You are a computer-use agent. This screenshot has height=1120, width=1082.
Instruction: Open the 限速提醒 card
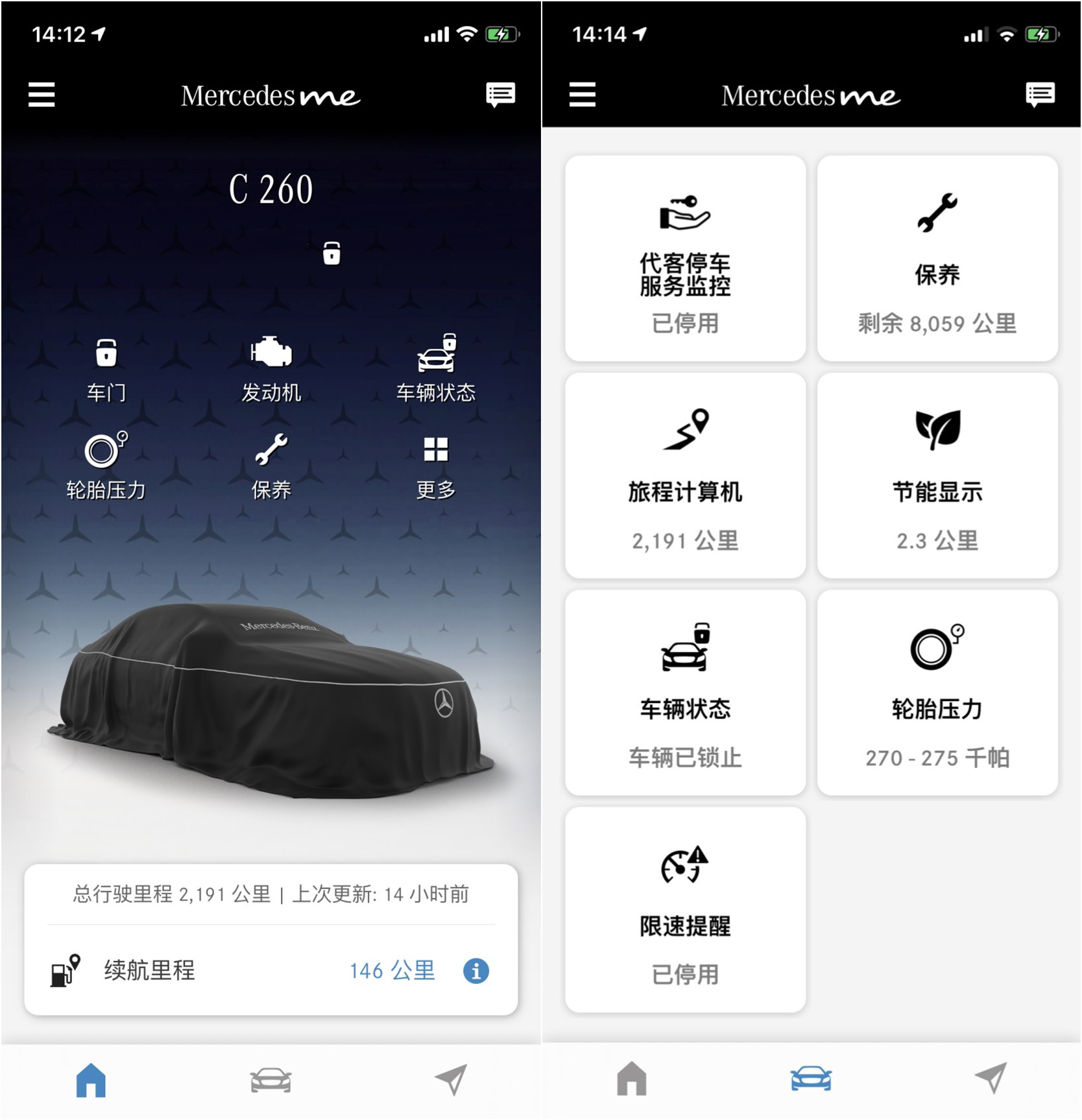pos(685,909)
